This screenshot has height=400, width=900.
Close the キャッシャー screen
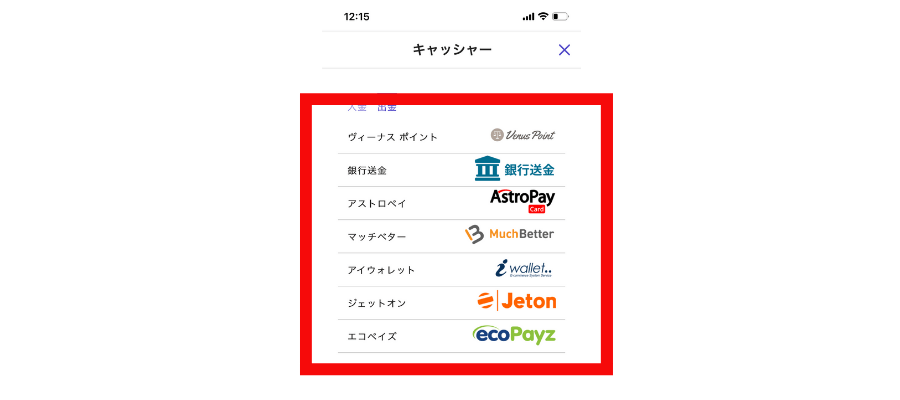pyautogui.click(x=564, y=50)
